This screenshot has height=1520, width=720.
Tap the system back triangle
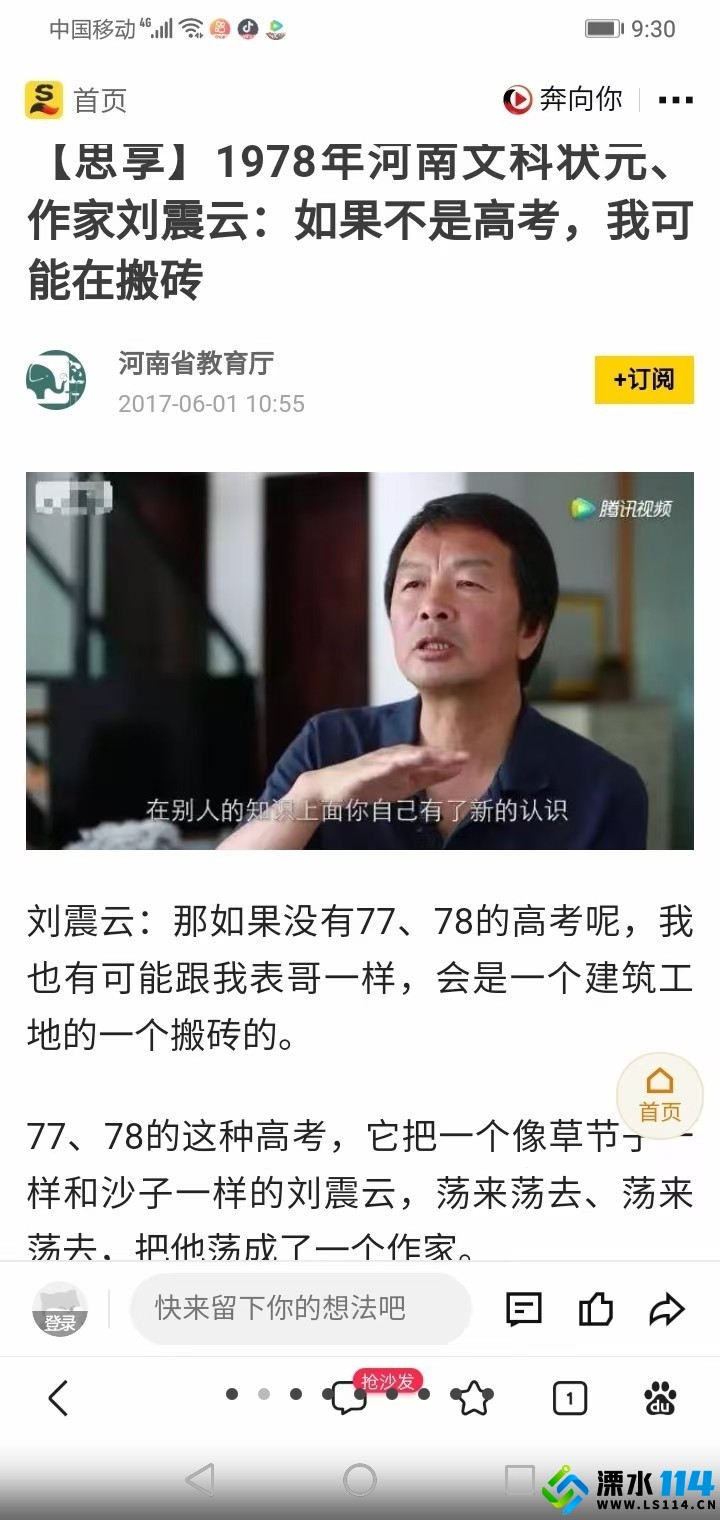click(x=201, y=1480)
